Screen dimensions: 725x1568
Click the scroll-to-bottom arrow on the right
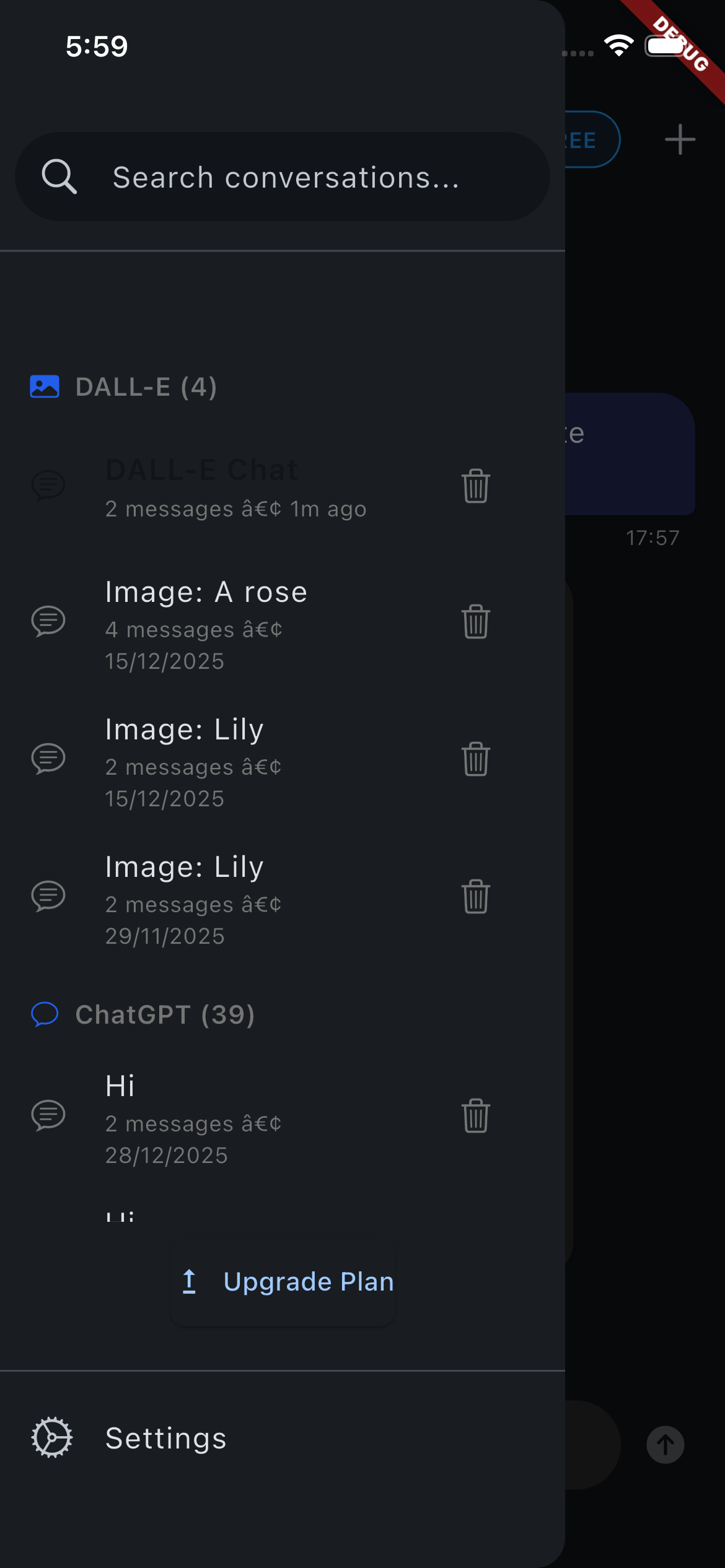[x=665, y=1445]
